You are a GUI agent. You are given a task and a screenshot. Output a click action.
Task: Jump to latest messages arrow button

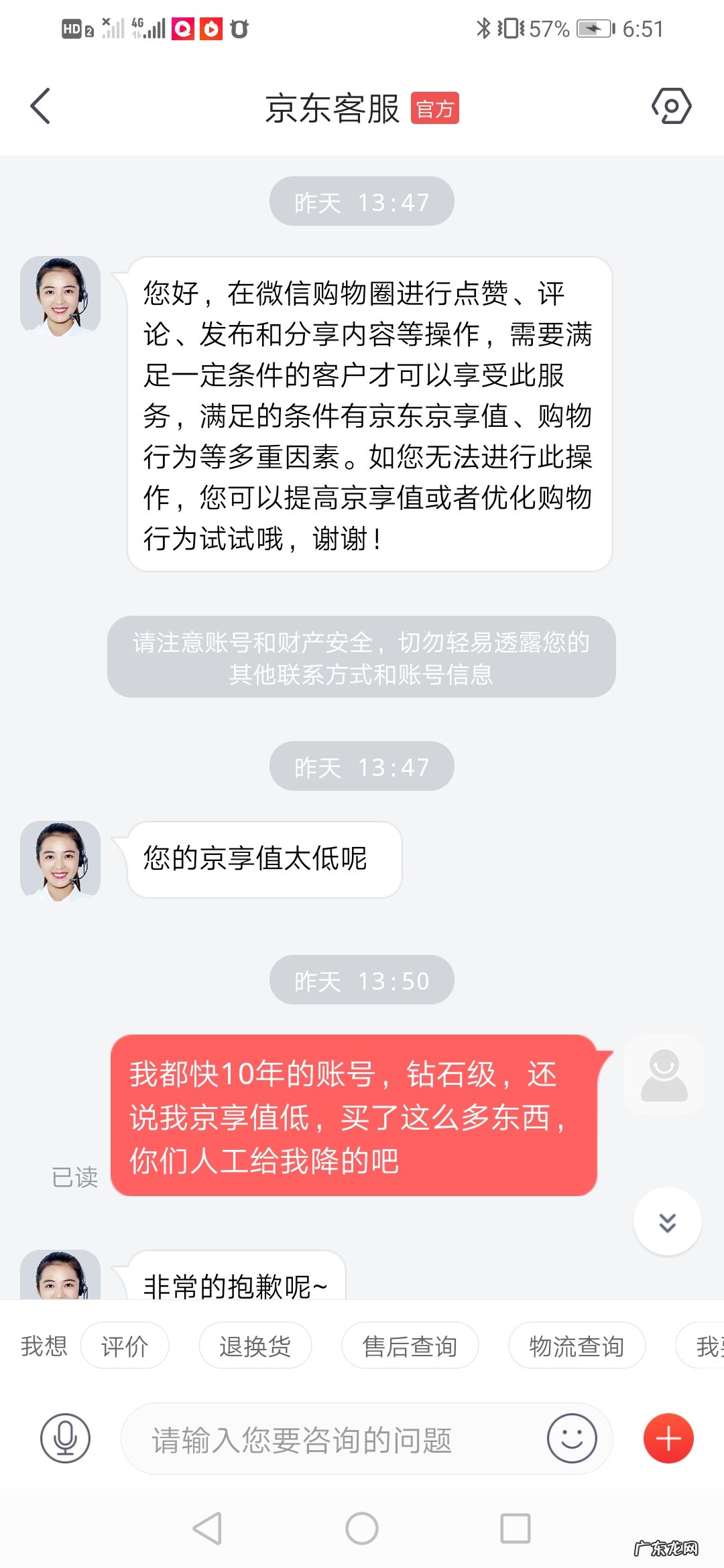coord(667,1222)
